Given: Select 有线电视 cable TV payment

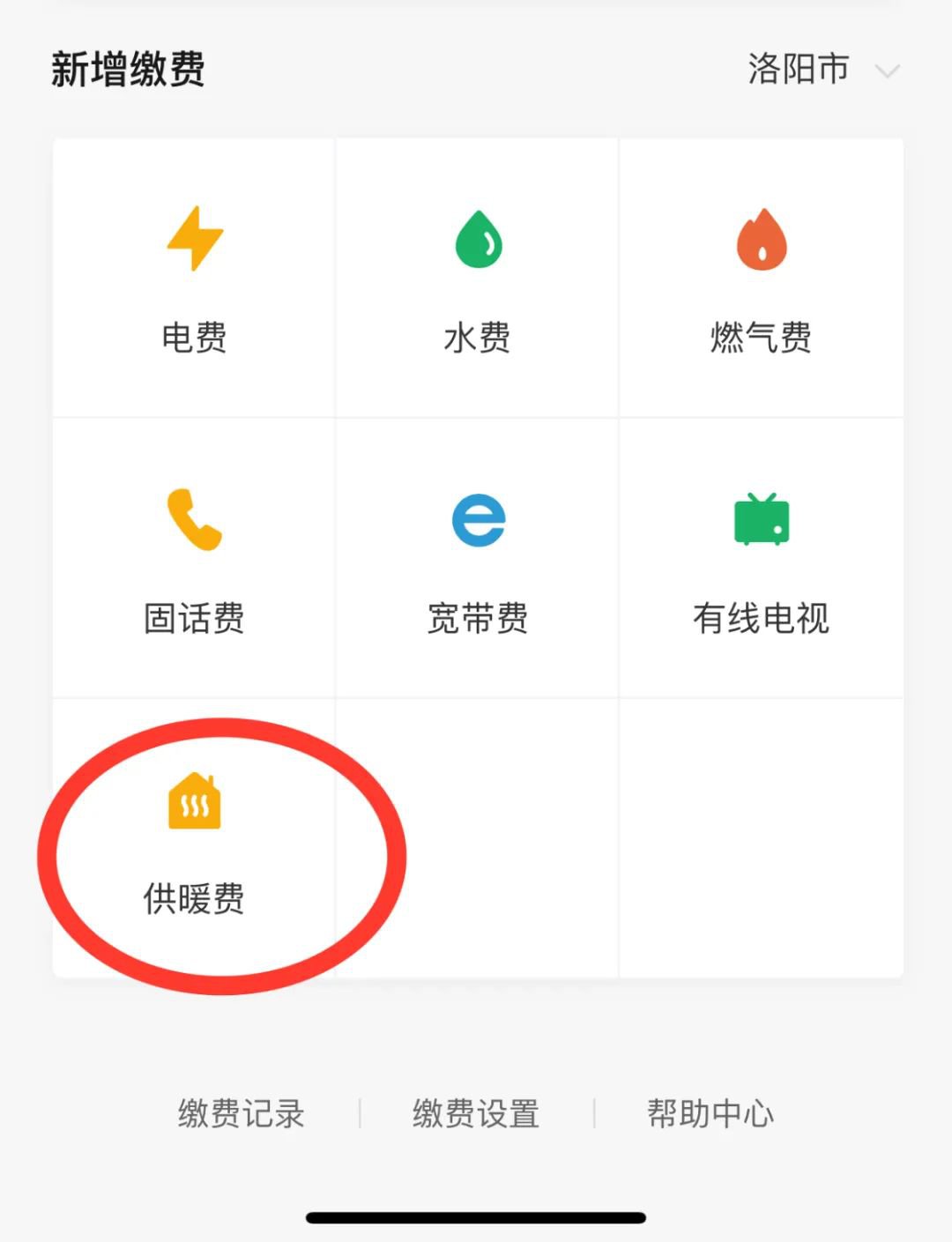Looking at the screenshot, I should pyautogui.click(x=761, y=559).
